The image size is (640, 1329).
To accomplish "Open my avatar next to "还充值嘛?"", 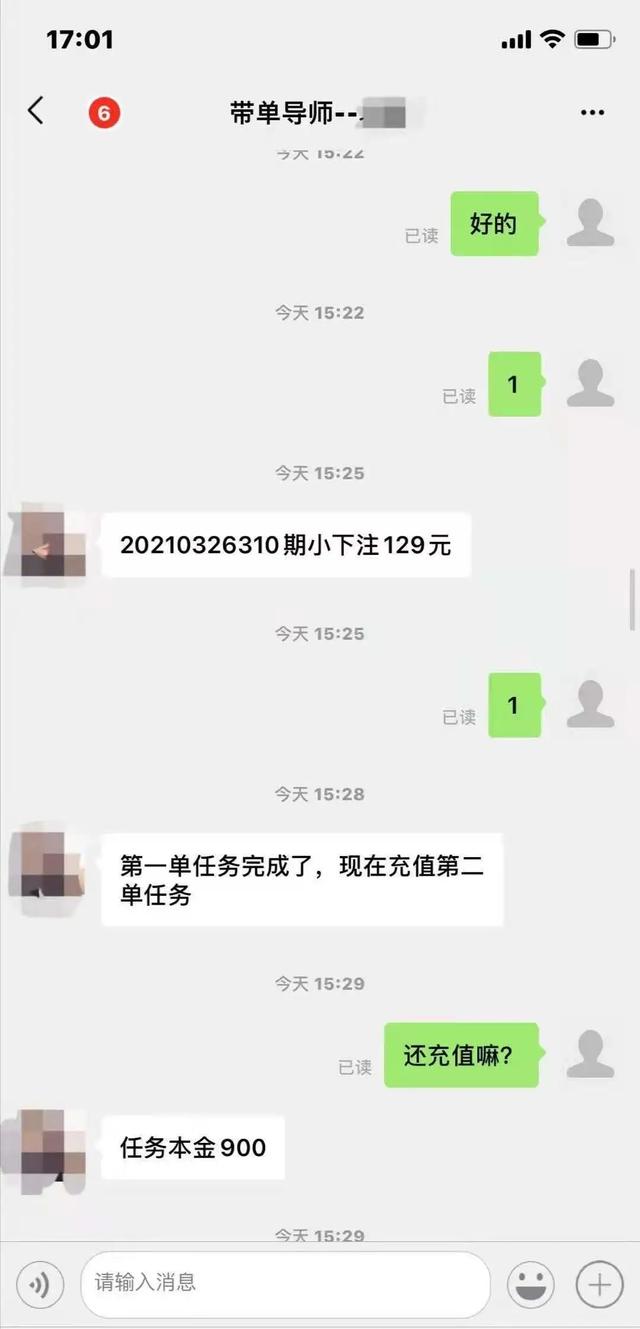I will (x=590, y=1054).
